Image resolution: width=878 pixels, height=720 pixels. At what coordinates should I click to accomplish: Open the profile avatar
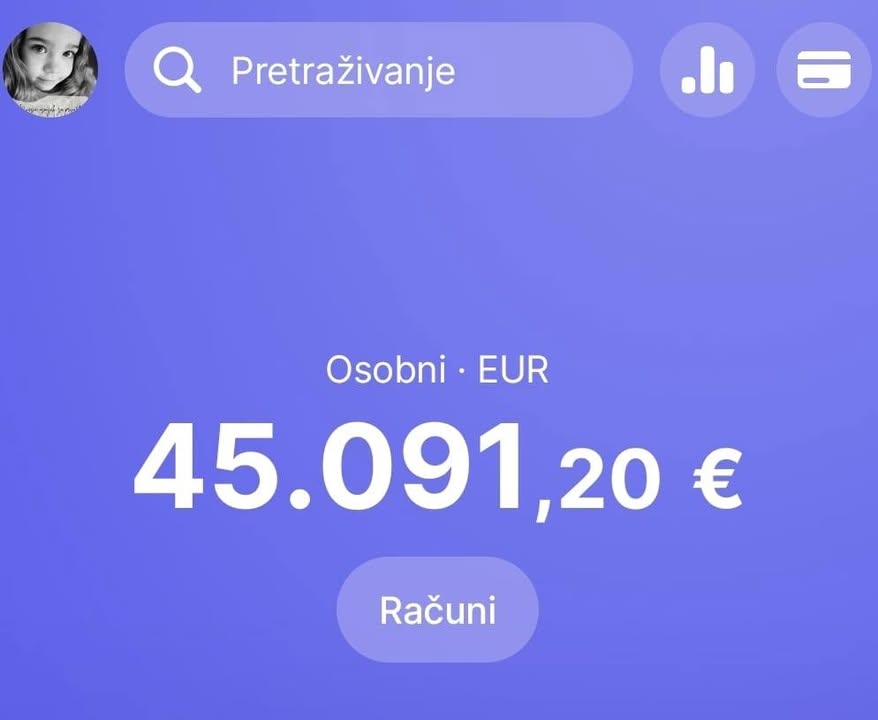(x=50, y=69)
